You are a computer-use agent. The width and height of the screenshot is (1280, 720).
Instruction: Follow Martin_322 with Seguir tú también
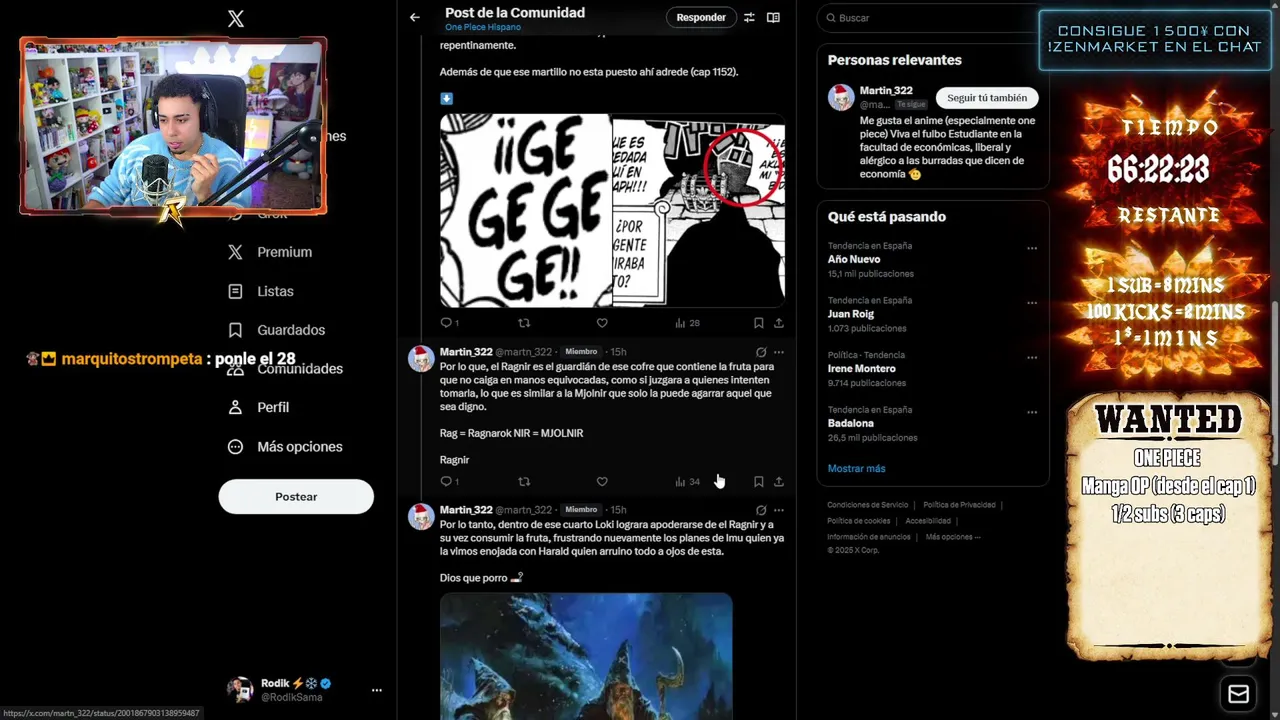coord(986,98)
